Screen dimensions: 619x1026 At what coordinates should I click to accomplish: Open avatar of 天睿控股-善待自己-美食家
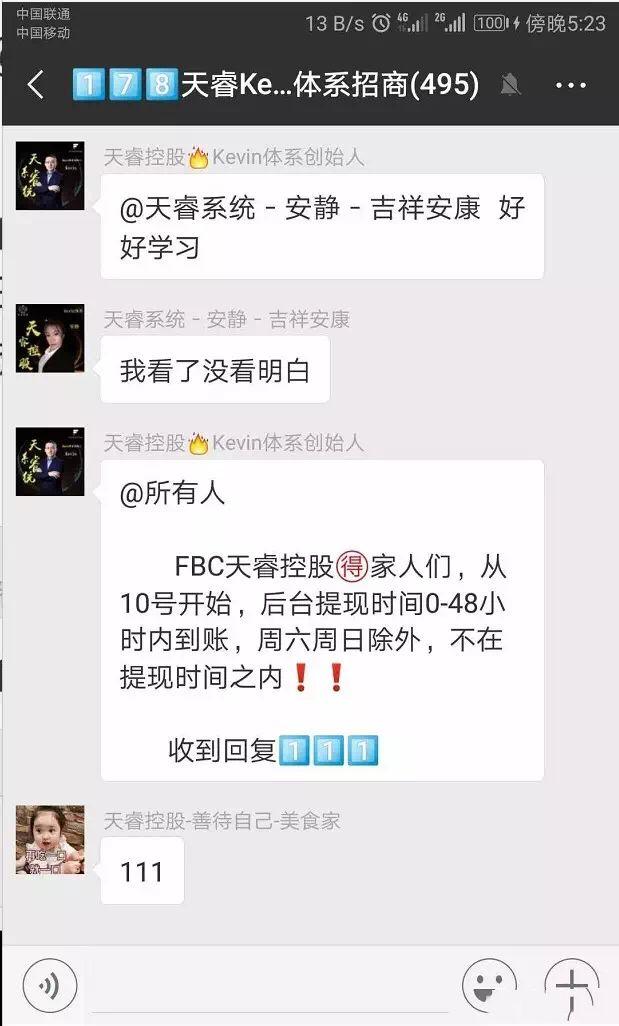point(50,840)
